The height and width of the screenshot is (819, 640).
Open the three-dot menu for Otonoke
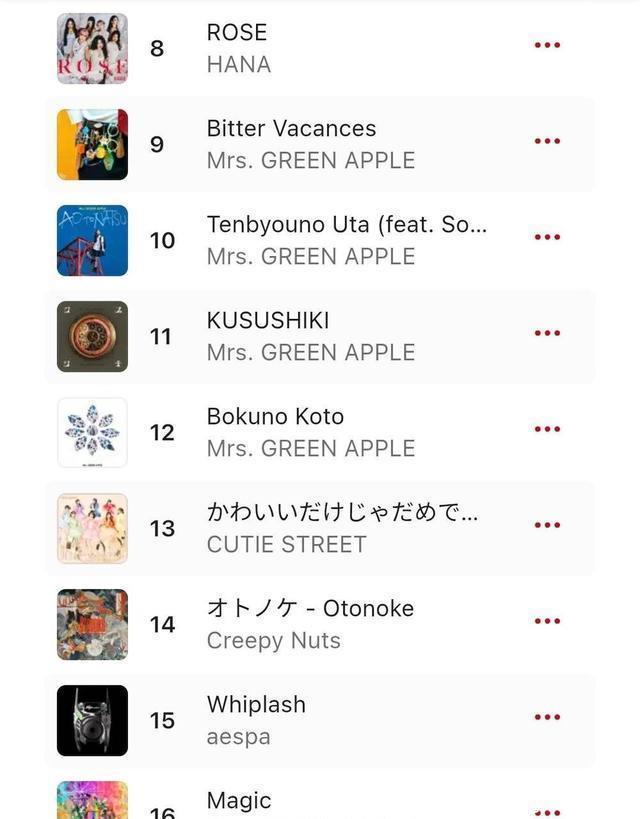coord(547,621)
